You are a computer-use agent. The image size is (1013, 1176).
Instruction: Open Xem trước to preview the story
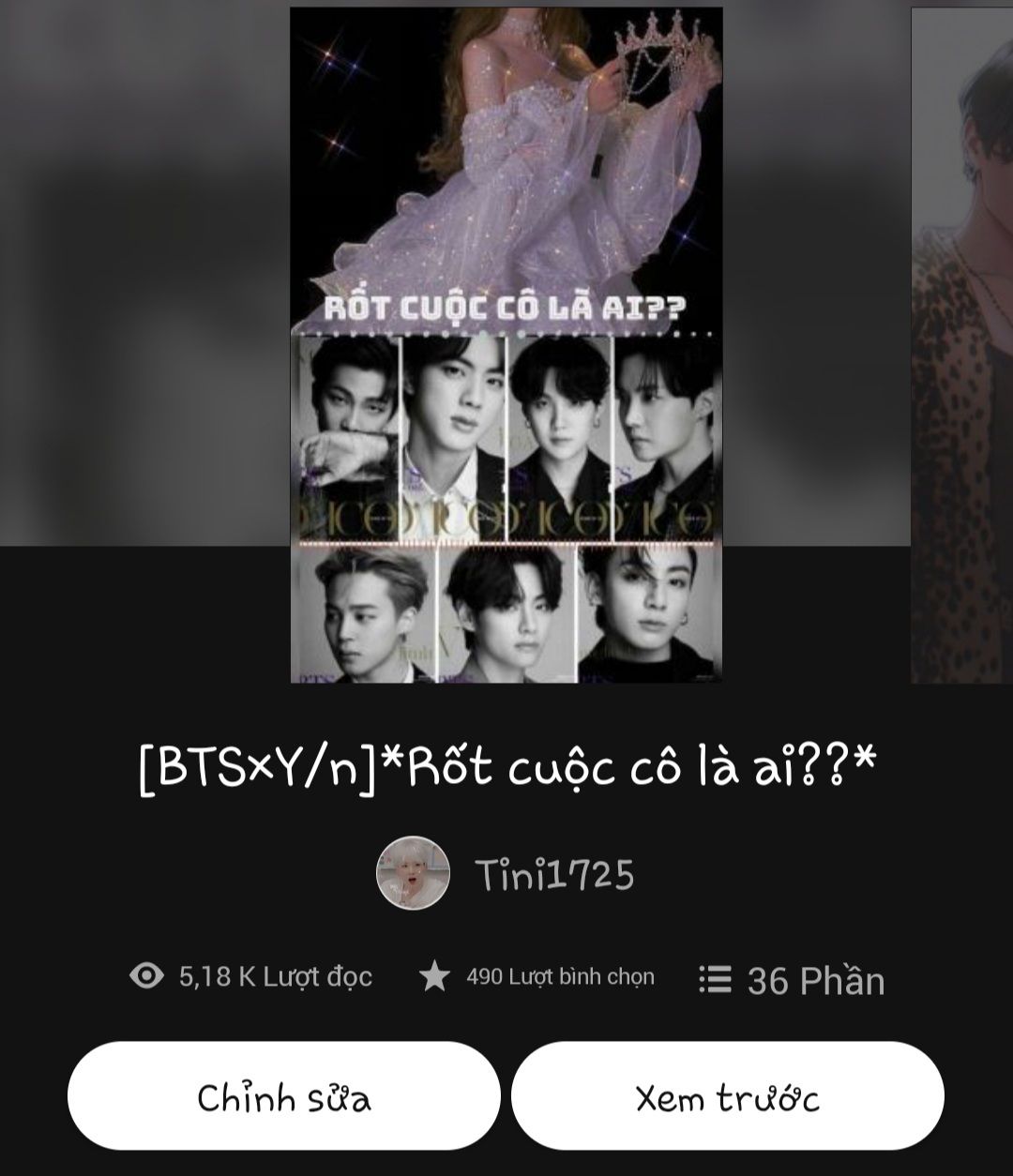point(728,1095)
